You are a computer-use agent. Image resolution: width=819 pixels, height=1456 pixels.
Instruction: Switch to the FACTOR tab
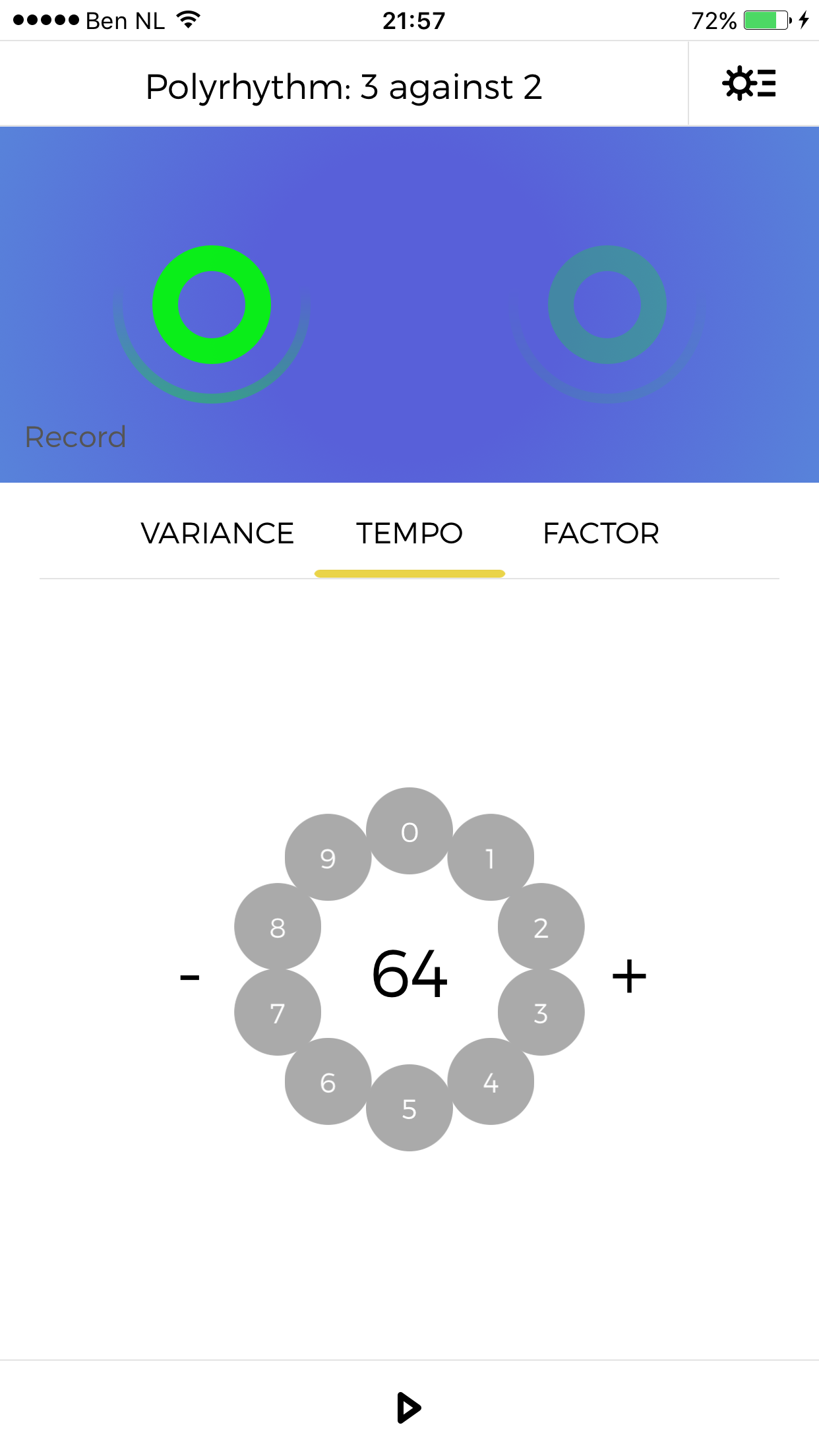601,533
